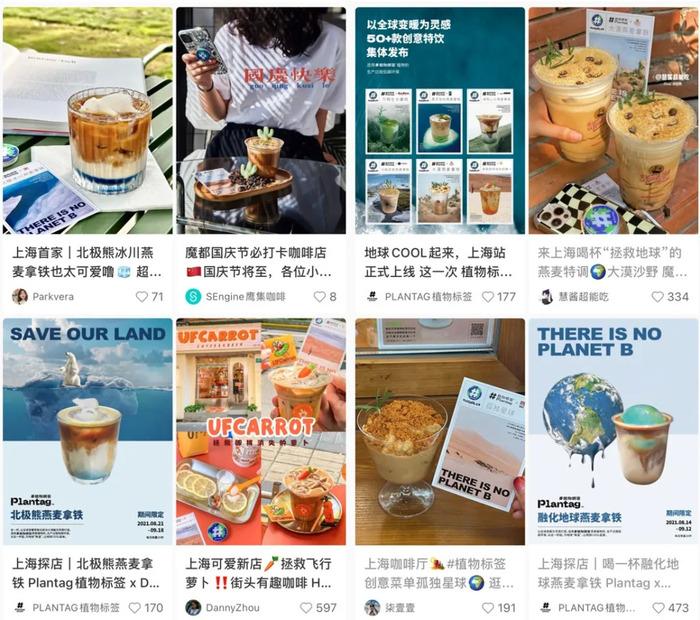
Task: Open DannyZhou's UFCARROT new shop post
Action: point(261,432)
